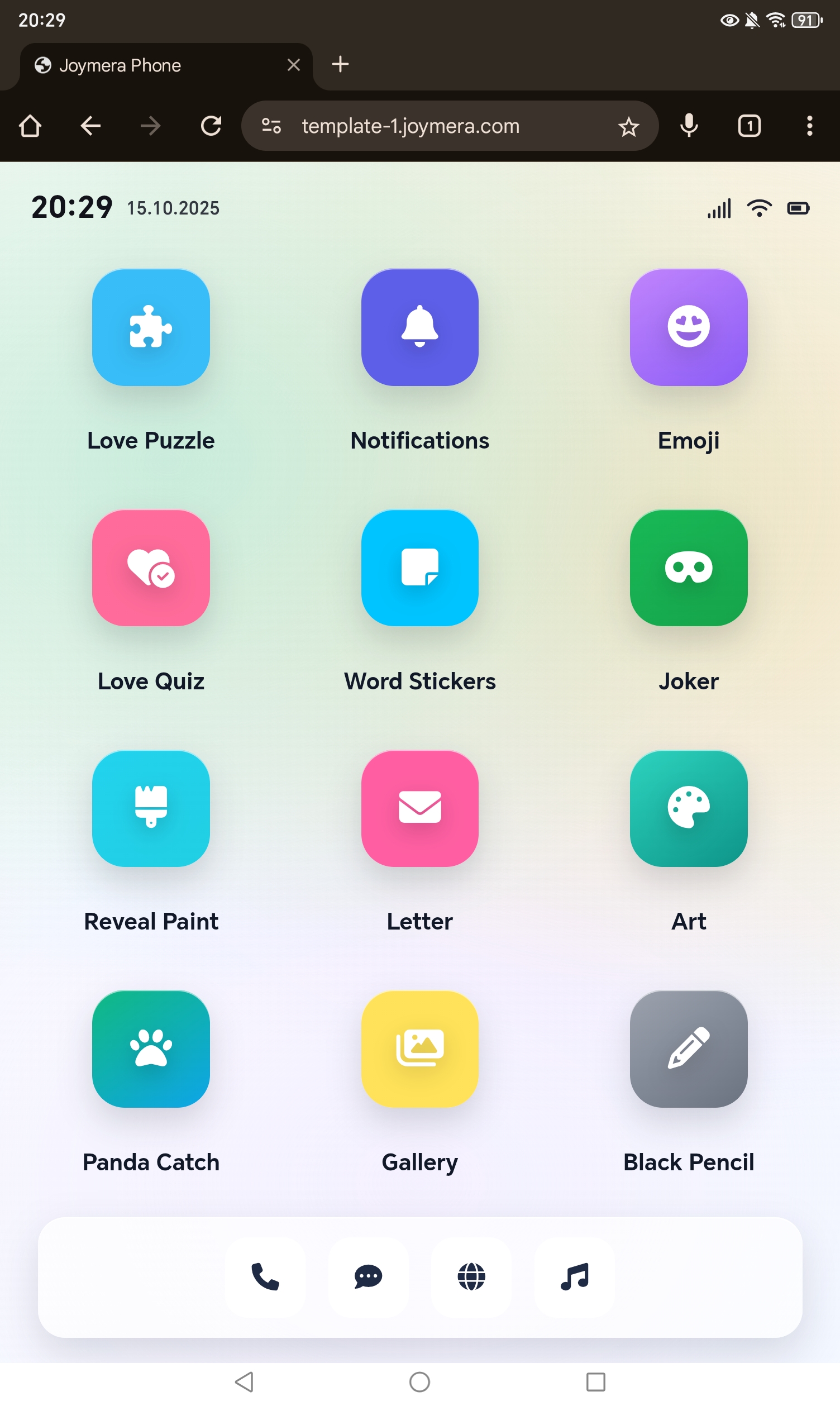Reload the page in the browser

click(x=211, y=126)
